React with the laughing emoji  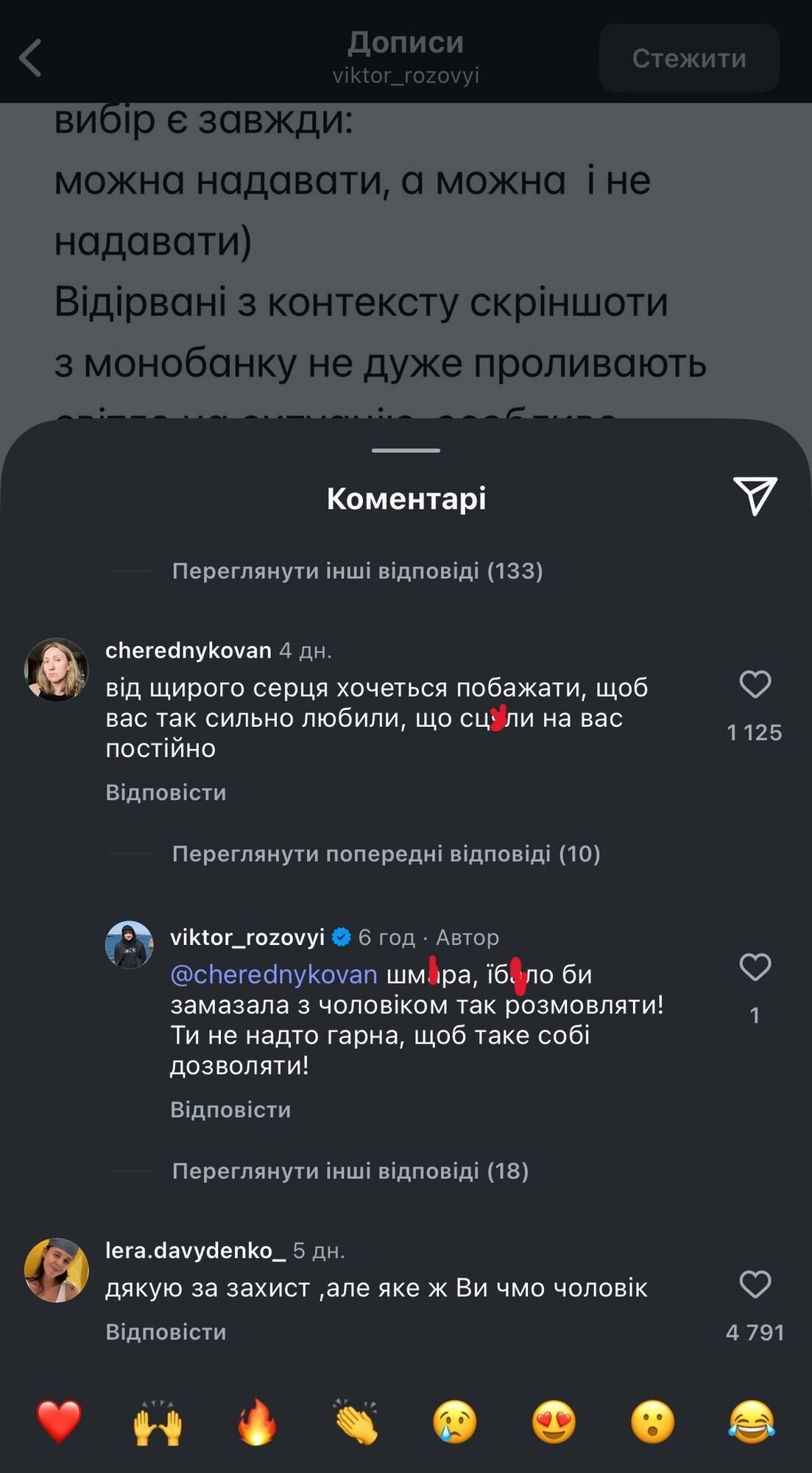click(755, 1423)
